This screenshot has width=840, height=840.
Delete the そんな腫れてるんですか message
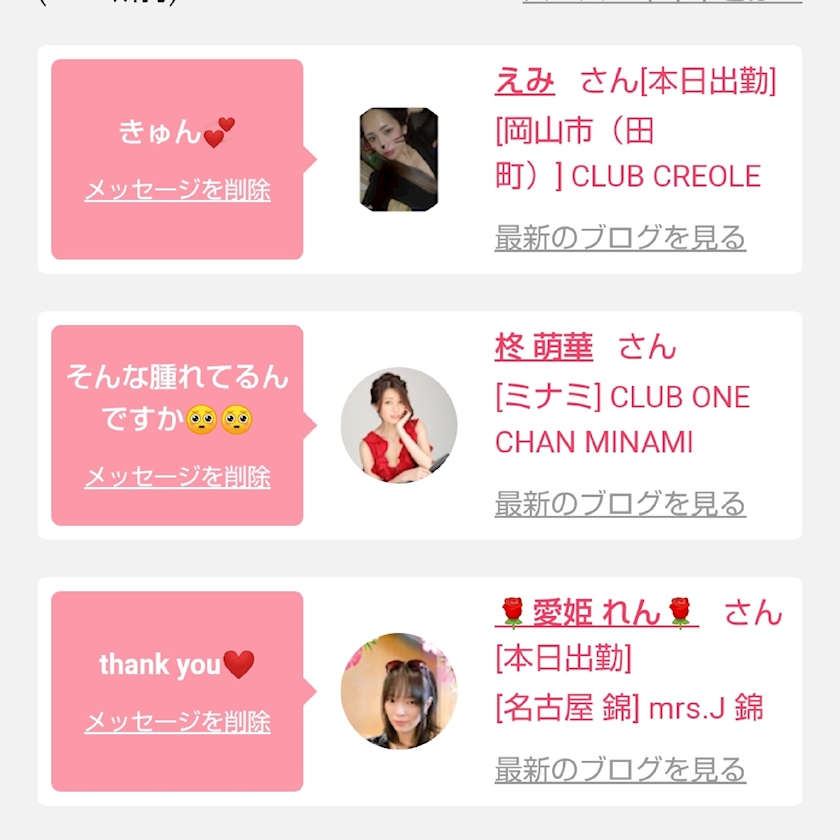[x=177, y=477]
